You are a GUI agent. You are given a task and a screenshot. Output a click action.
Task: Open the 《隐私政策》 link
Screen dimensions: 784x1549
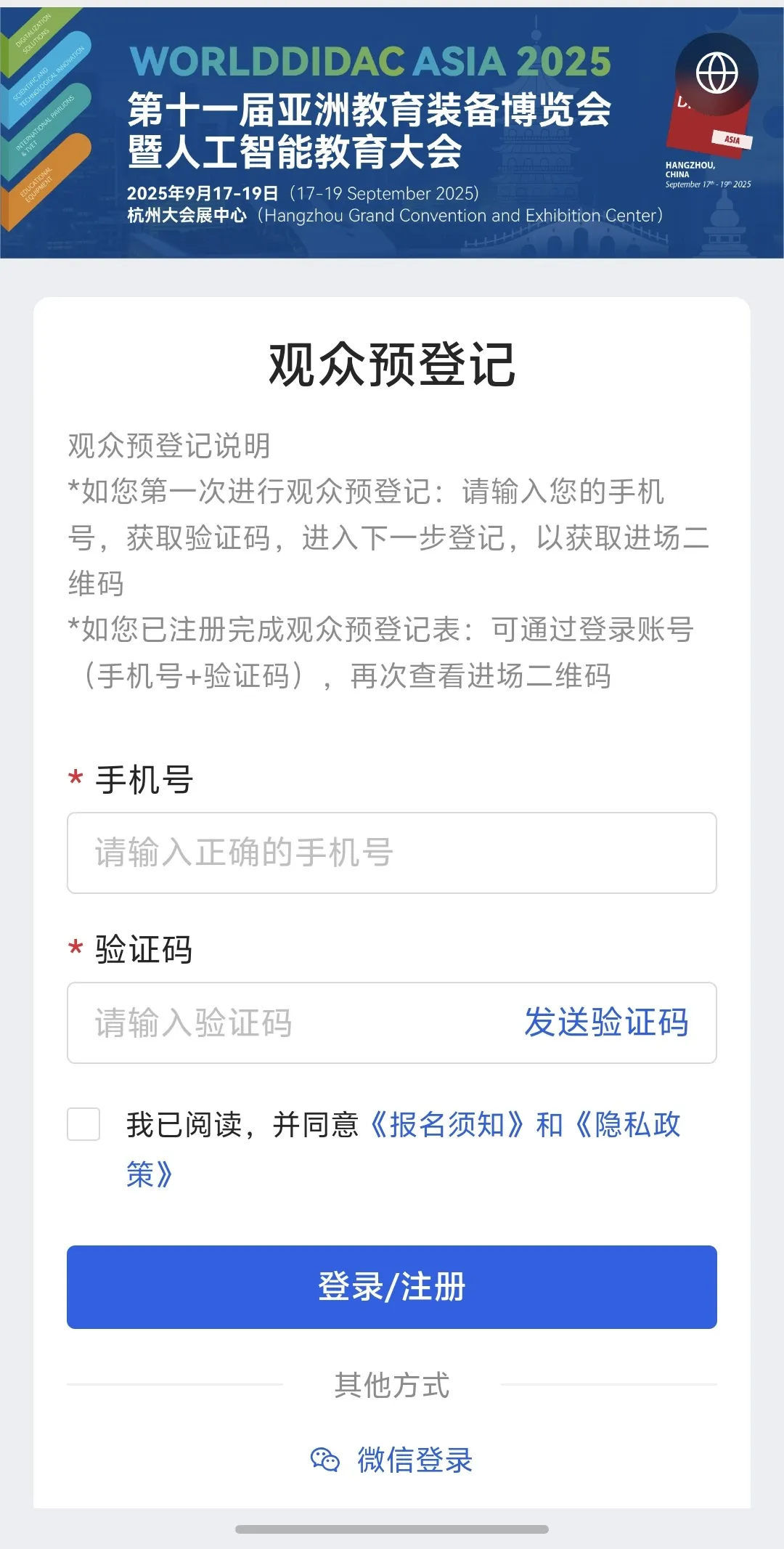pyautogui.click(x=628, y=1125)
